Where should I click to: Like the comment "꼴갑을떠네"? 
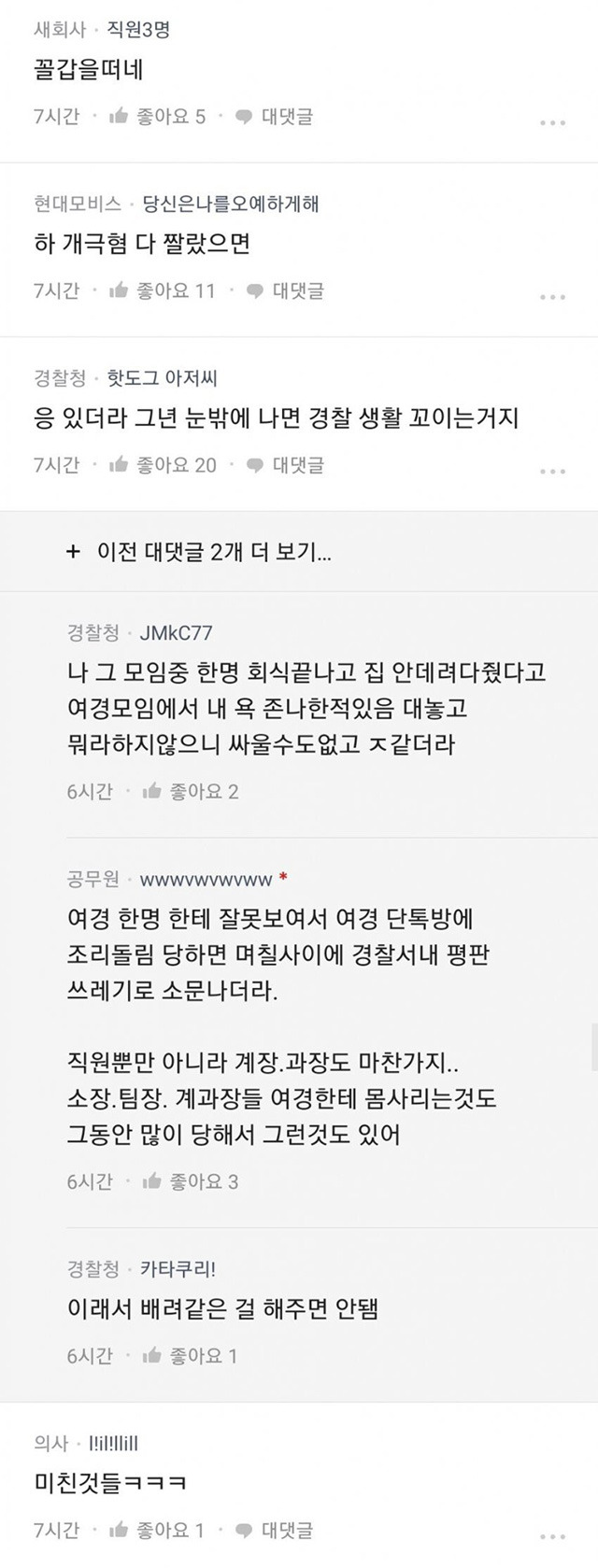tap(157, 117)
